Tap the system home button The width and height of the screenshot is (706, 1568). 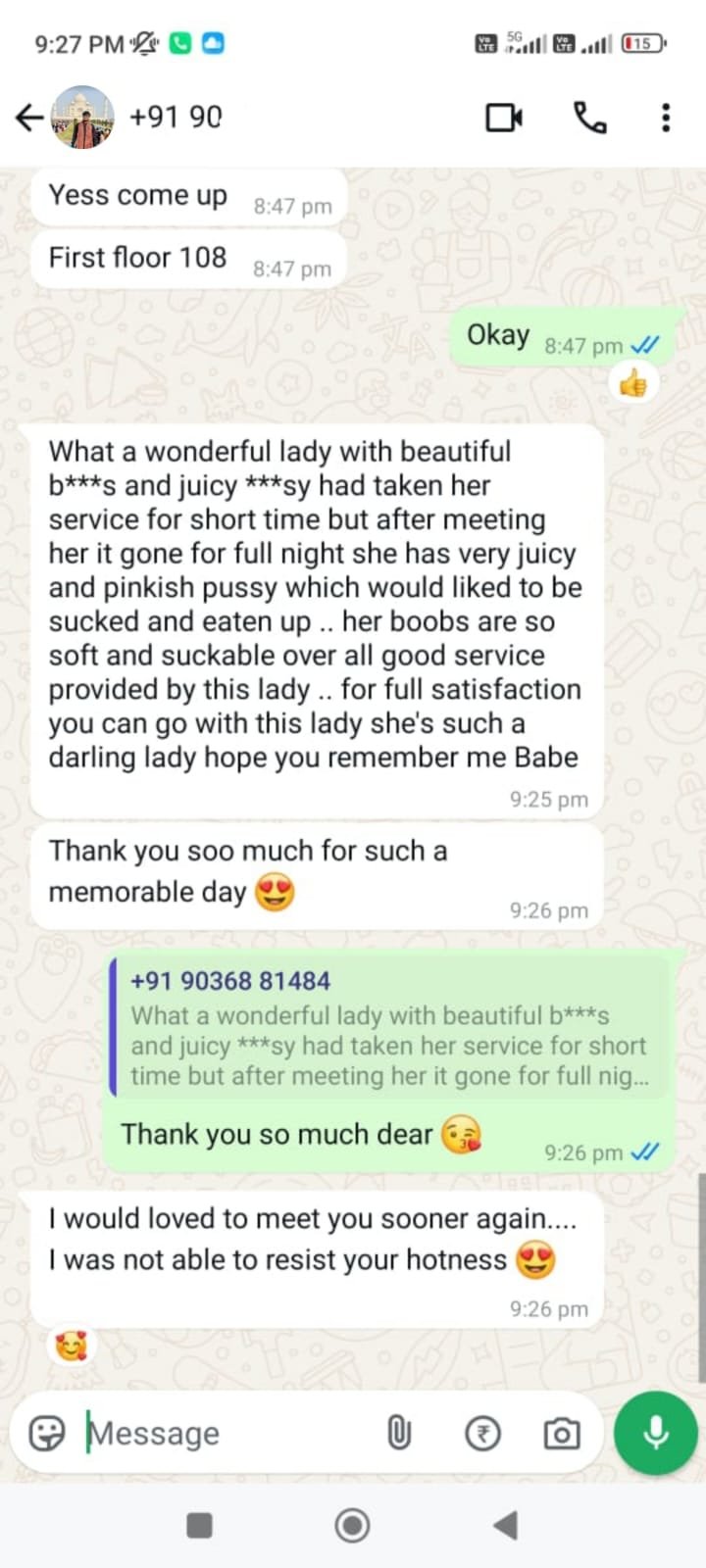(x=352, y=1525)
